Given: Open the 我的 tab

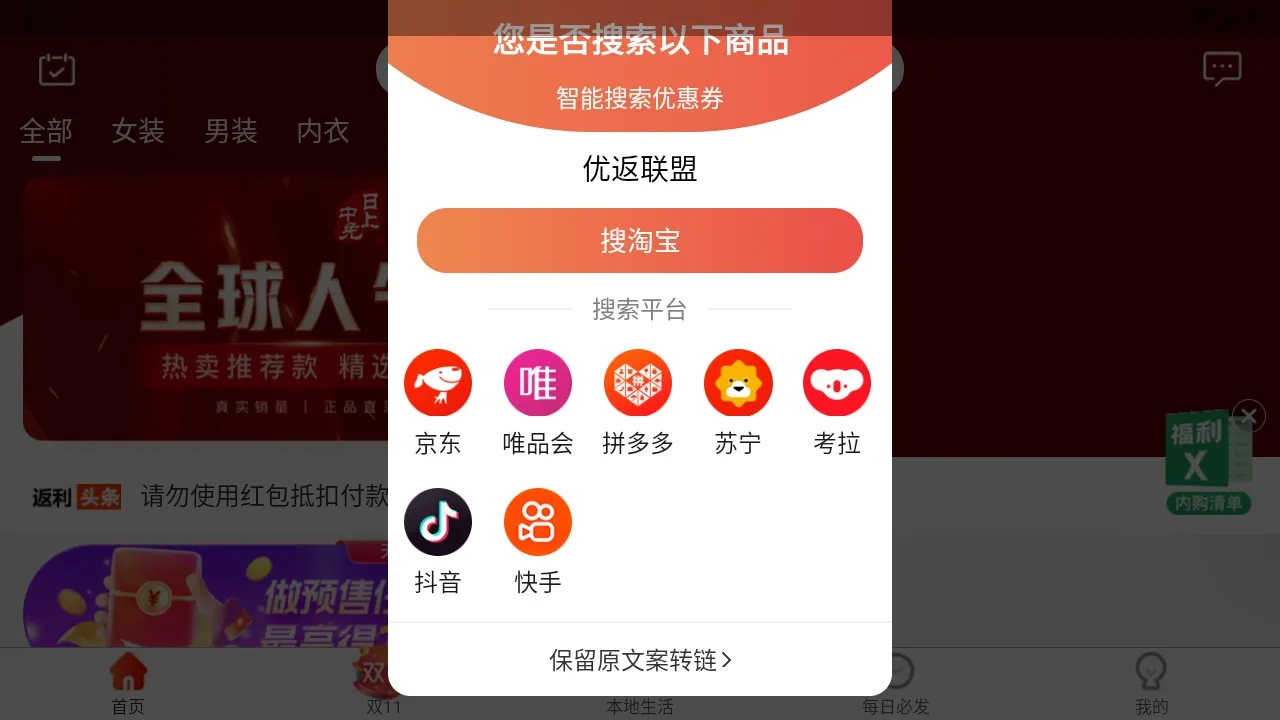Looking at the screenshot, I should [1151, 684].
